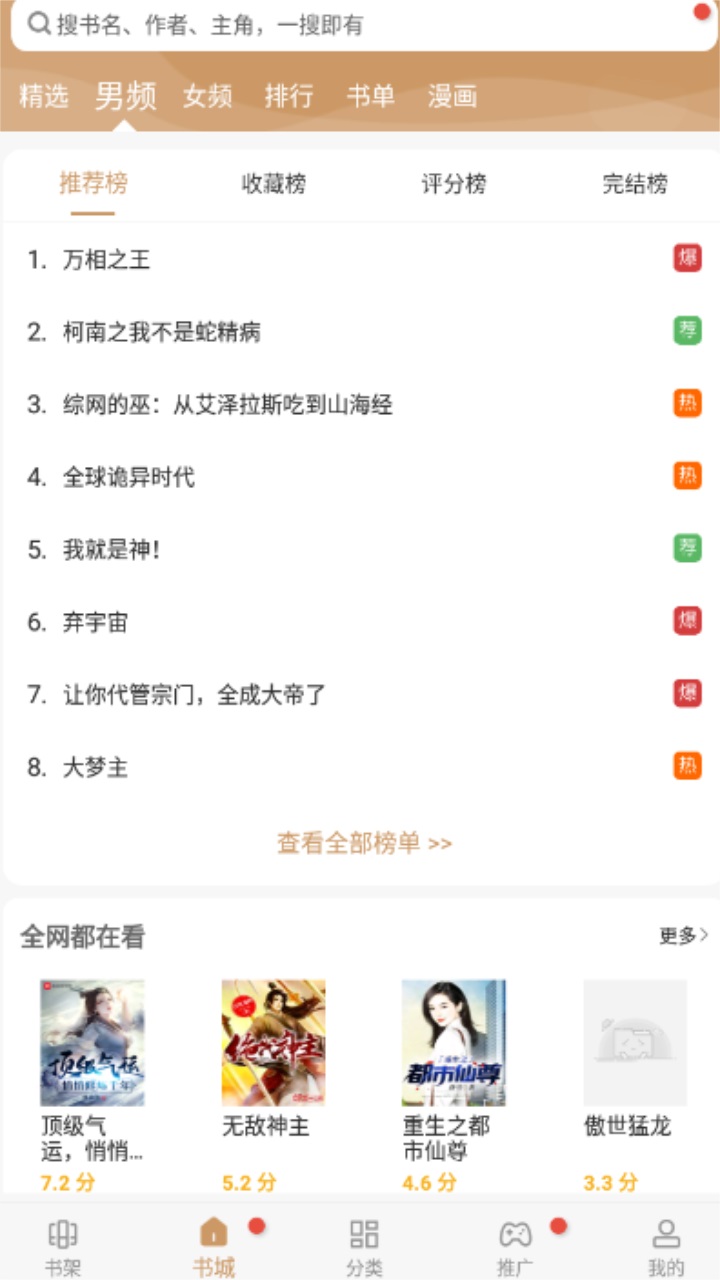The image size is (720, 1280).
Task: Open the 重生之都市仙尊 book cover
Action: [454, 1042]
